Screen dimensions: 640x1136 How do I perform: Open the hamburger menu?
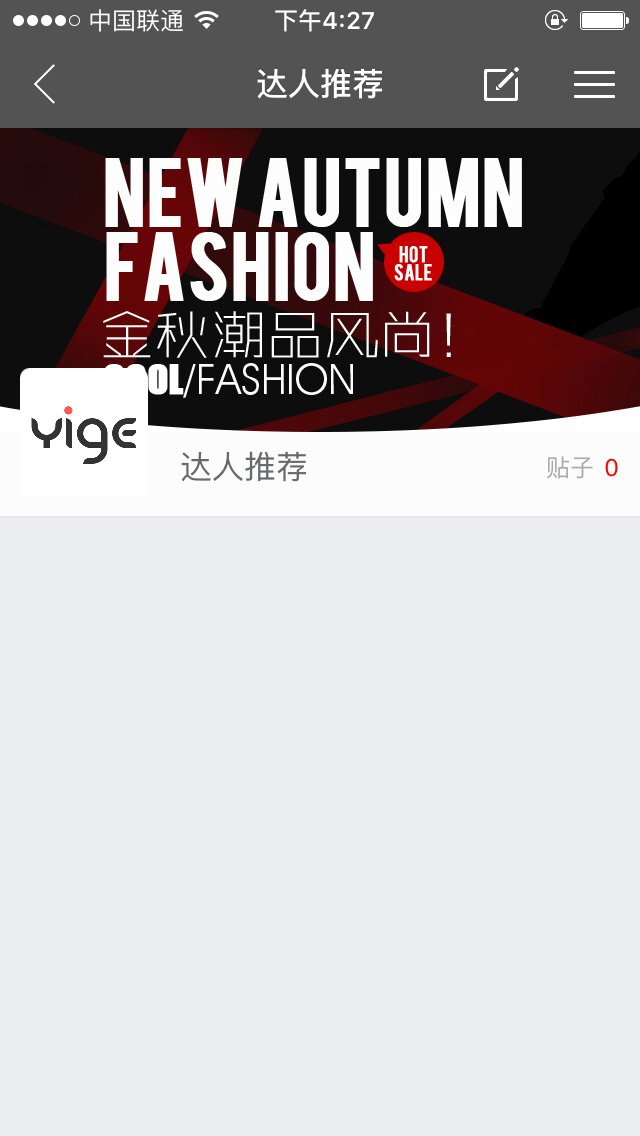(x=594, y=84)
